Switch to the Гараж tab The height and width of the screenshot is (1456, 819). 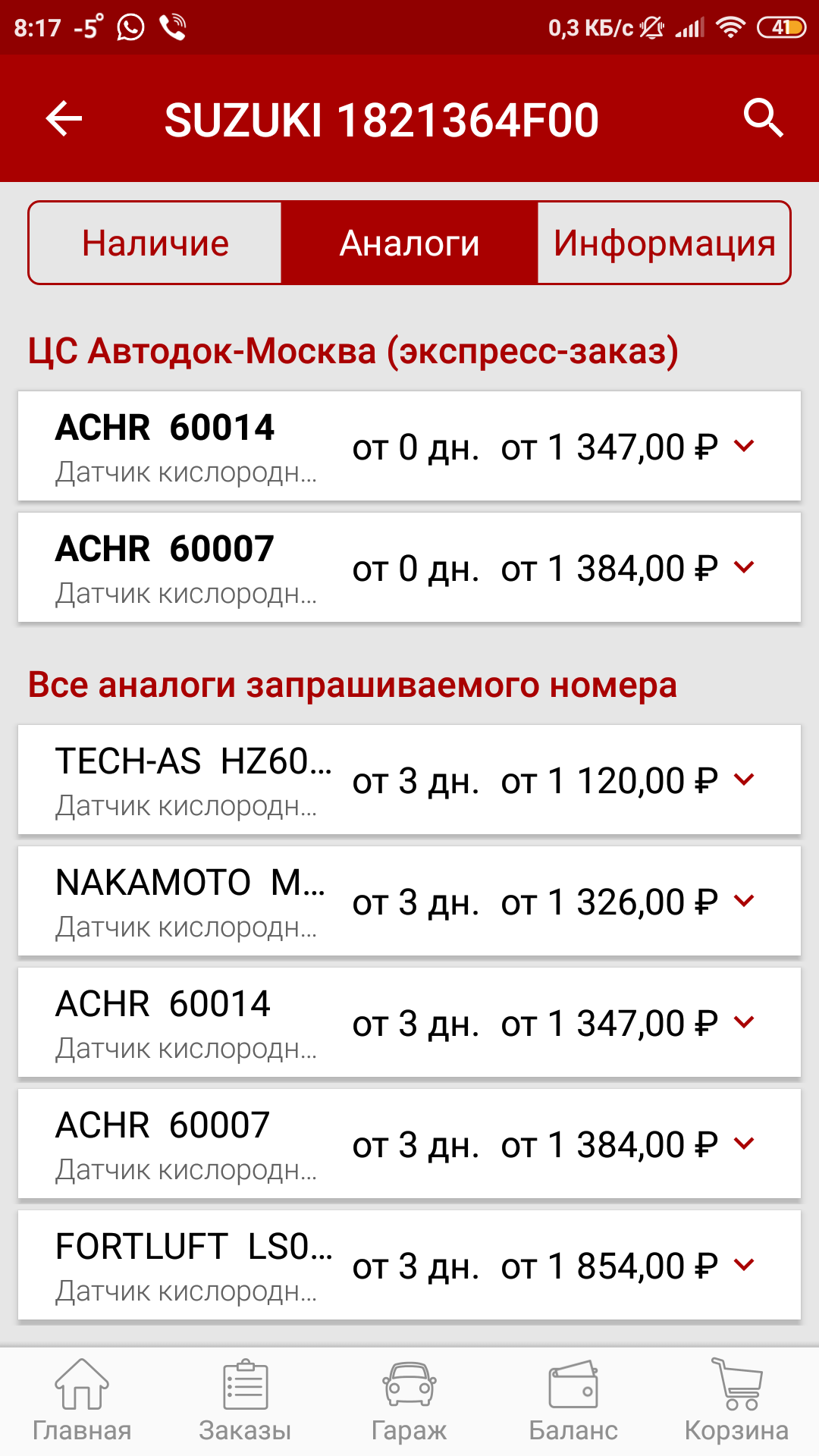tap(409, 1401)
